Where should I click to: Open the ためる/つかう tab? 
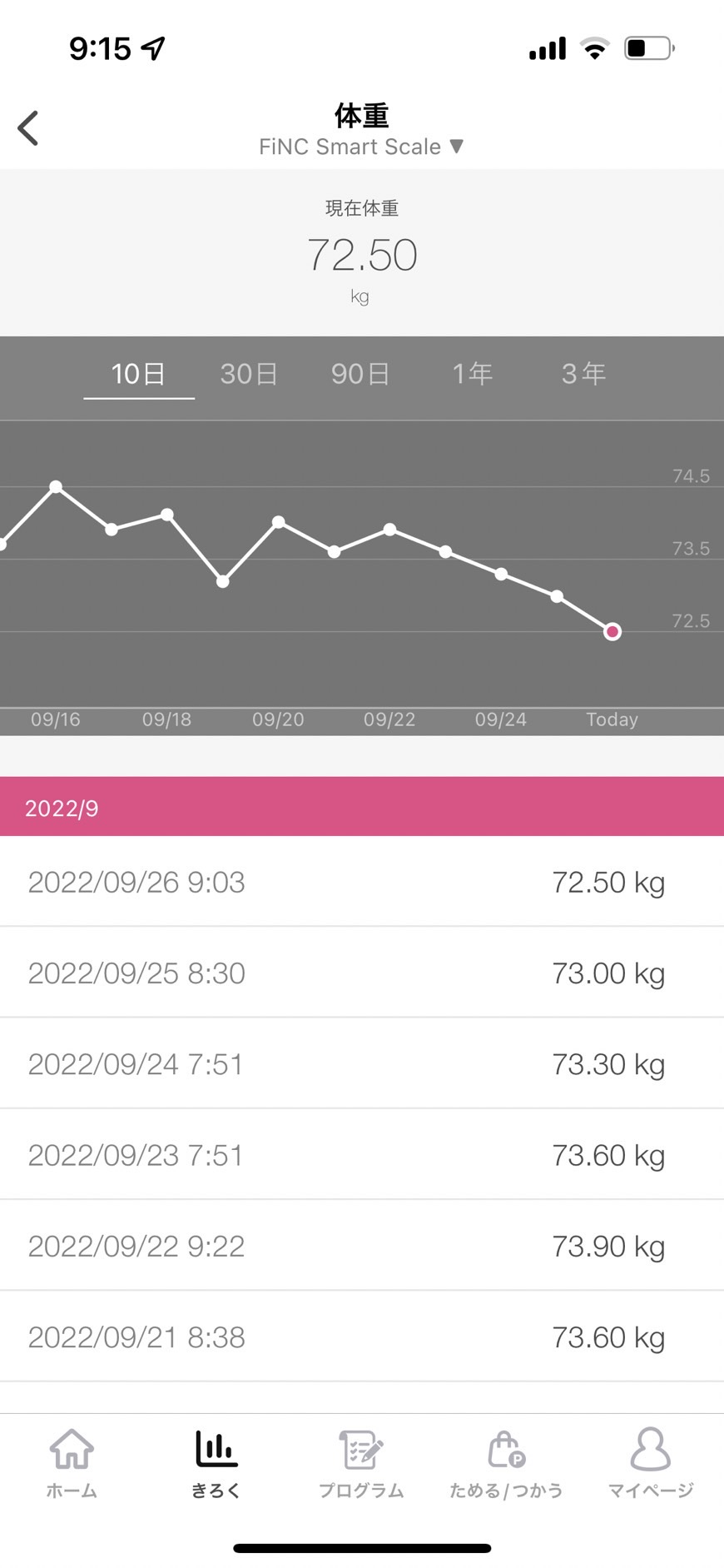pos(506,1463)
